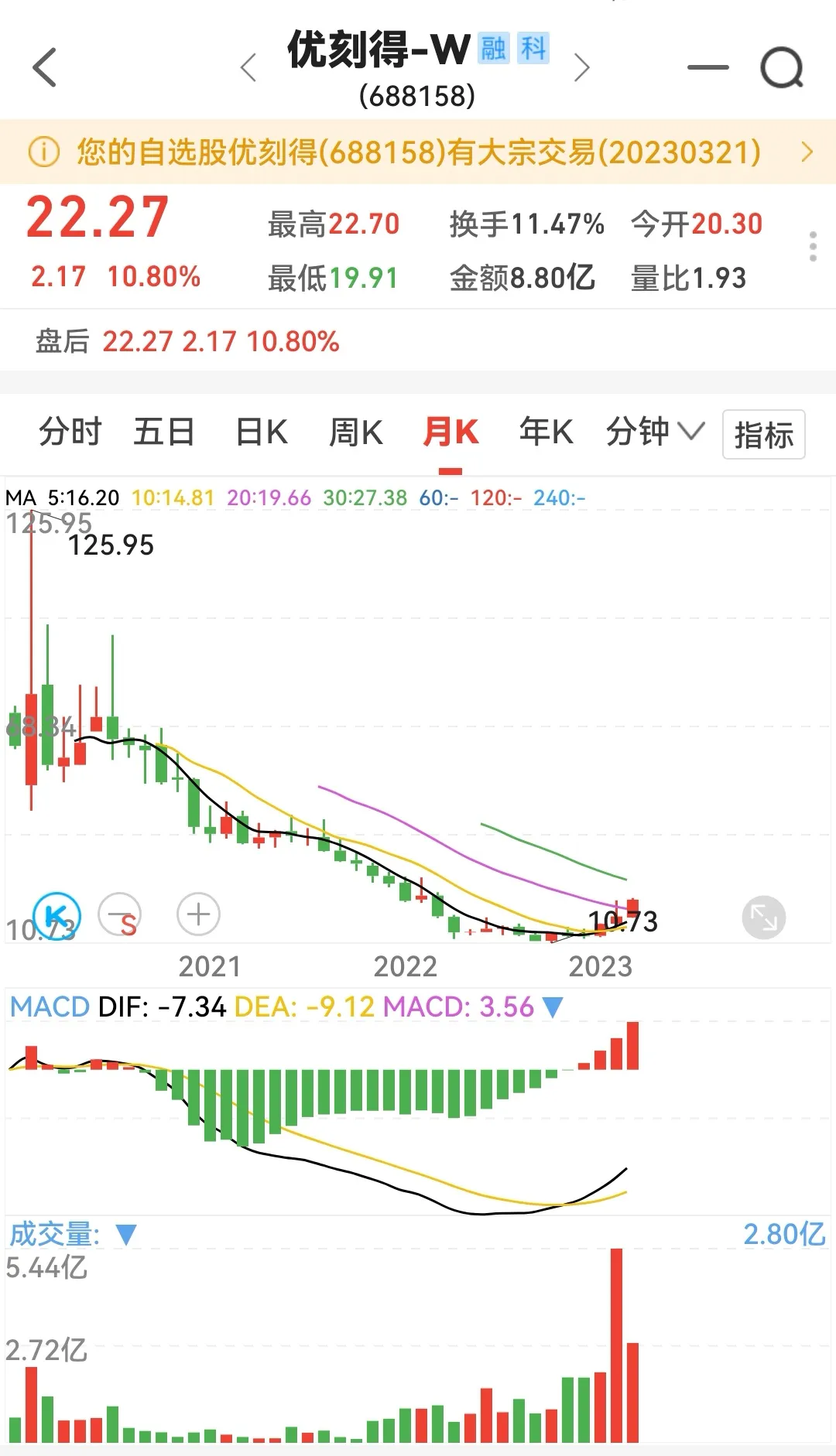
Task: Open the MACD indicator dropdown
Action: point(553,1007)
